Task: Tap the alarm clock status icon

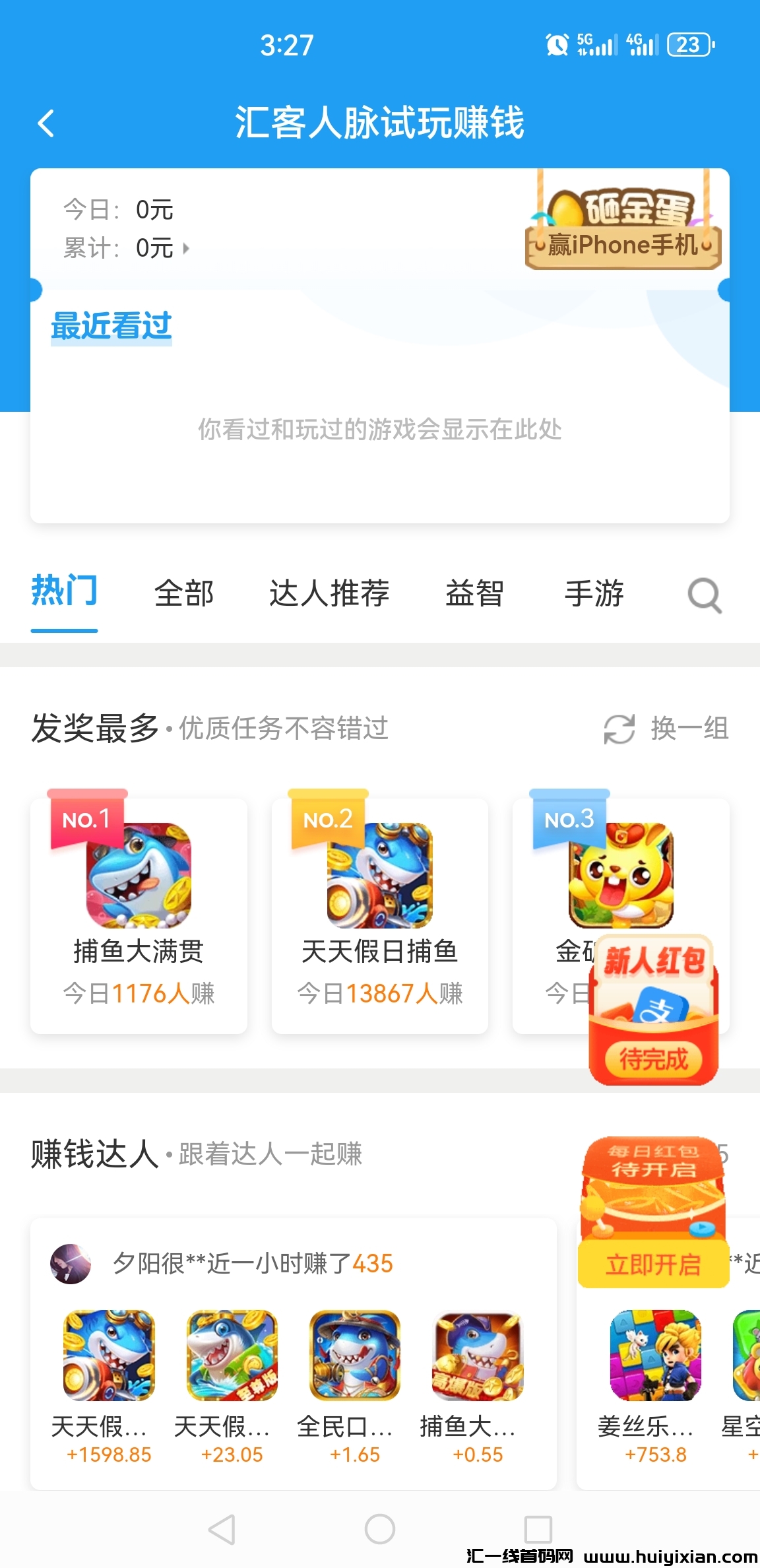Action: click(556, 44)
